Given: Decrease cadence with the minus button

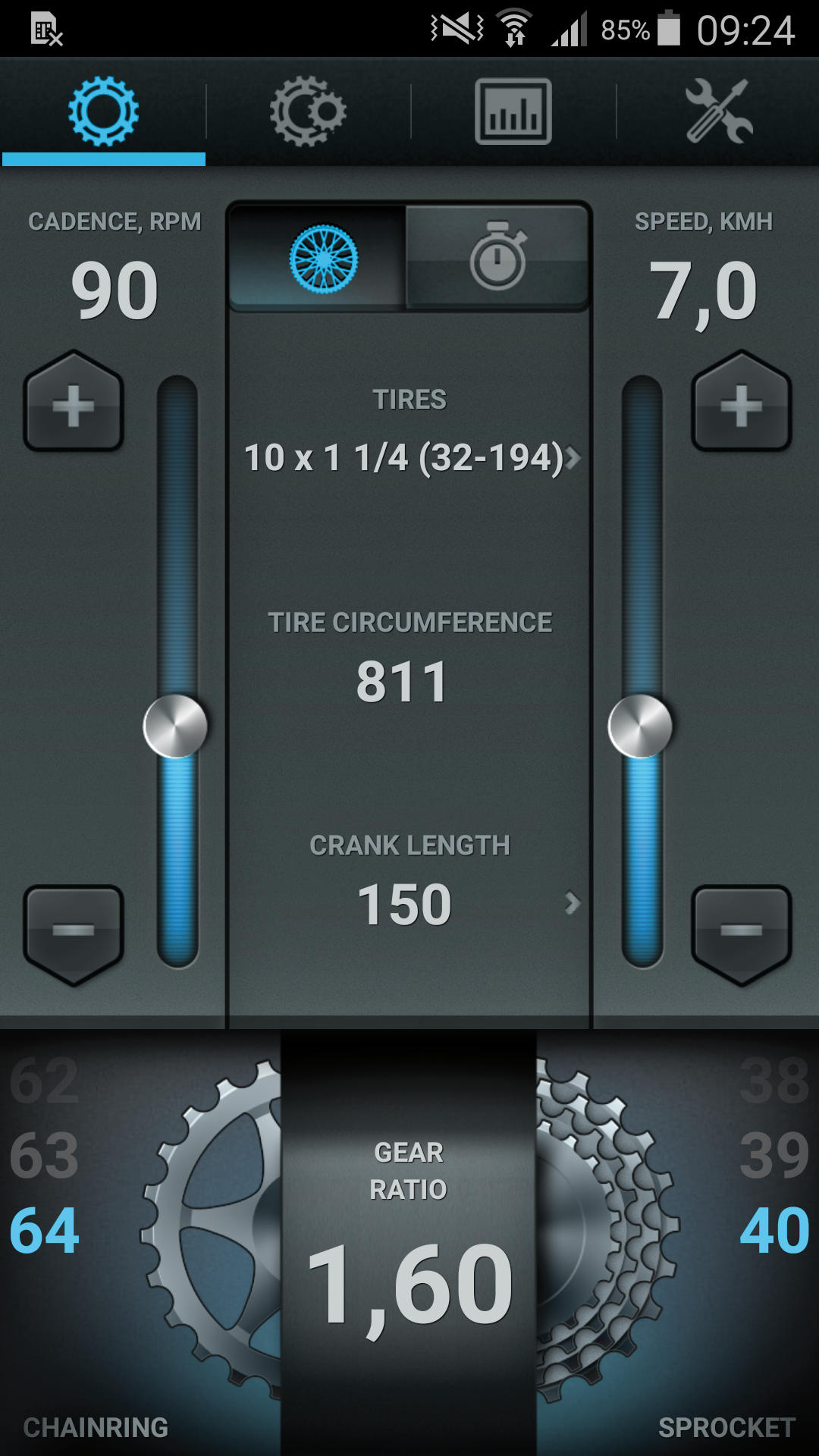Looking at the screenshot, I should pos(74,931).
